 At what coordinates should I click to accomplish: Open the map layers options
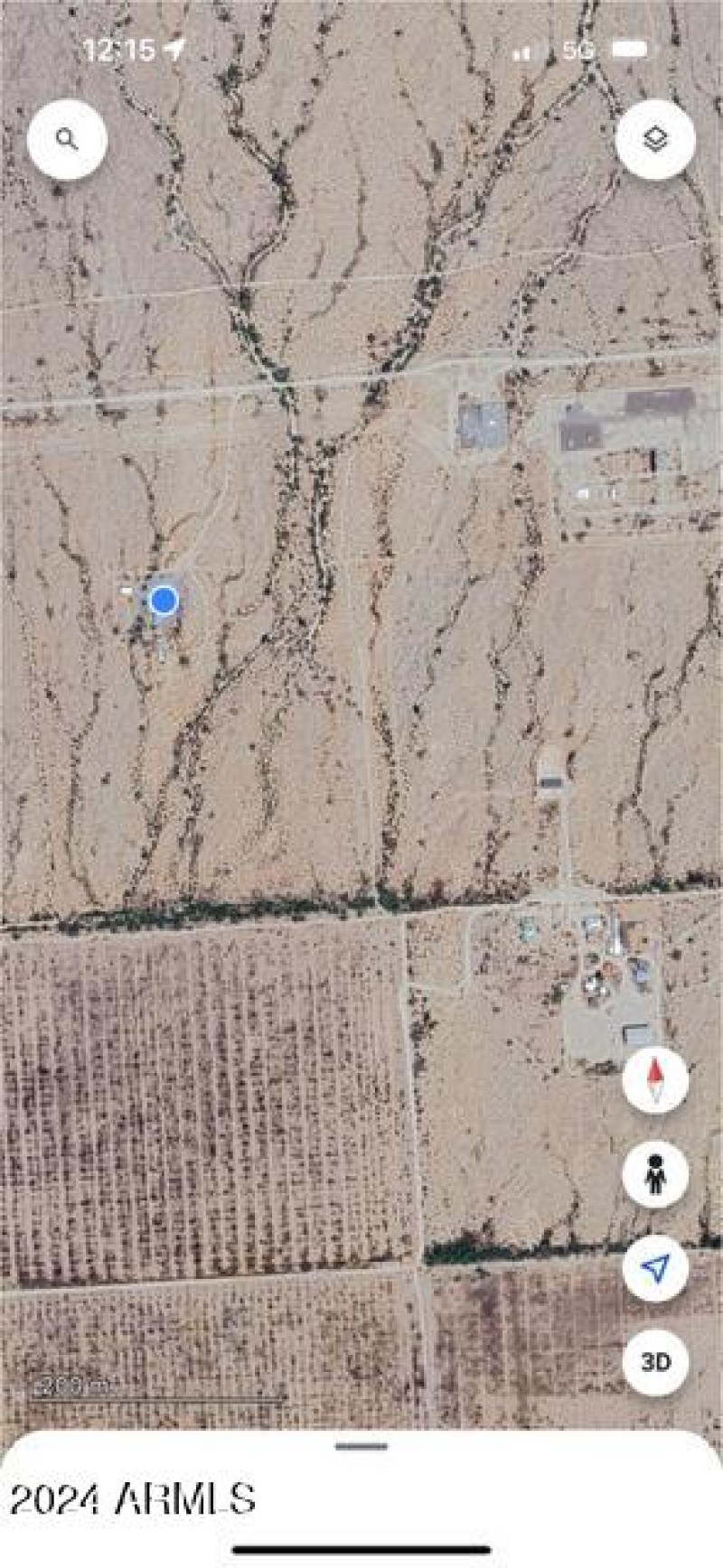pos(655,140)
